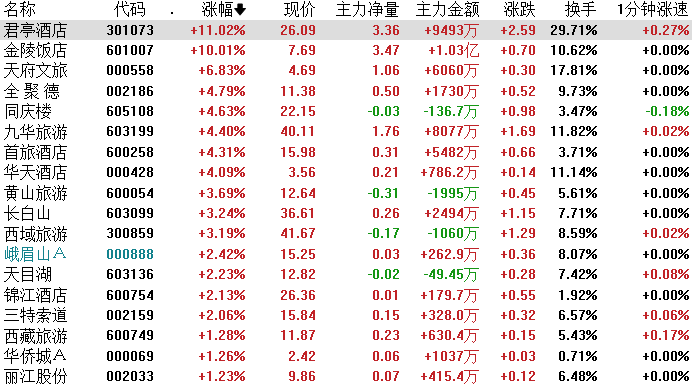Sort by 换手 column header
Viewport: 692px width, 384px height.
click(580, 9)
